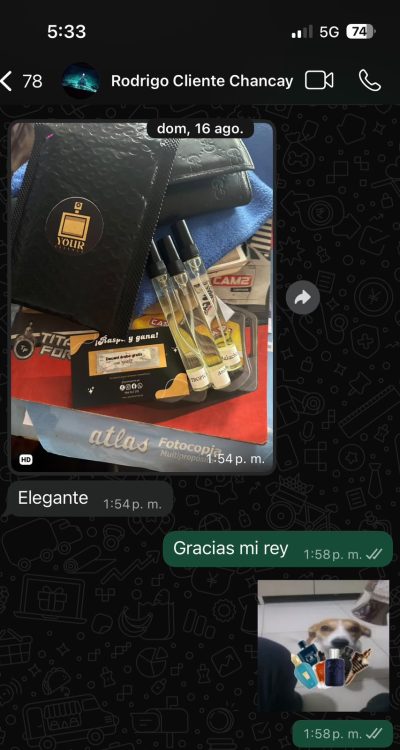Open Rodrigo Cliente Chancay contact info

201,81
